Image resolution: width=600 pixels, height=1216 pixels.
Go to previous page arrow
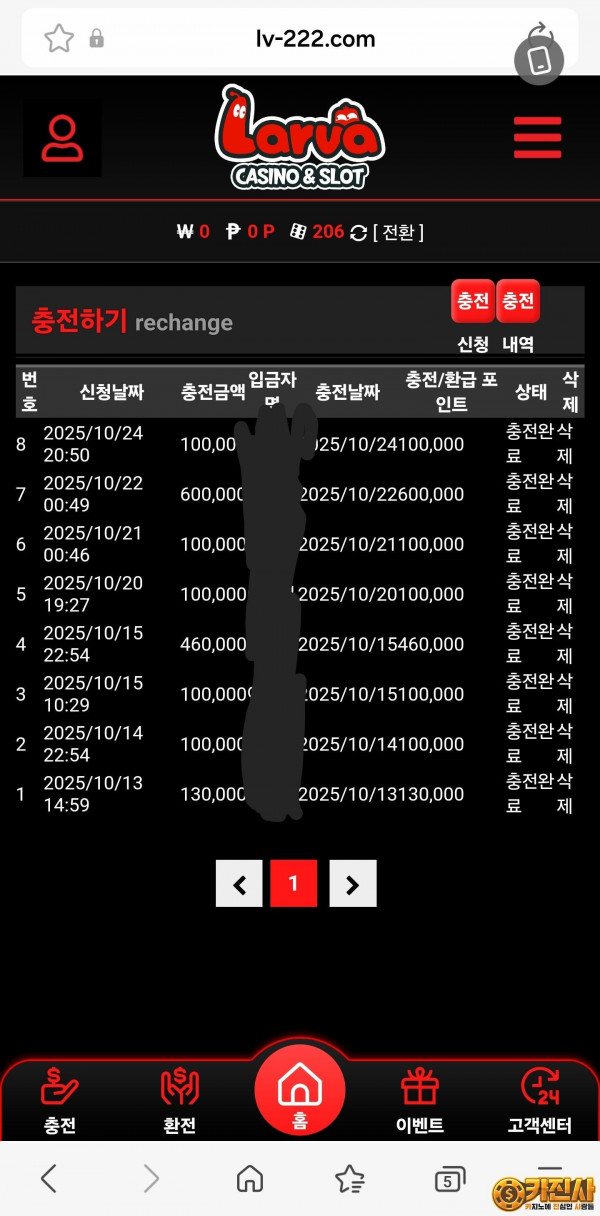point(239,884)
